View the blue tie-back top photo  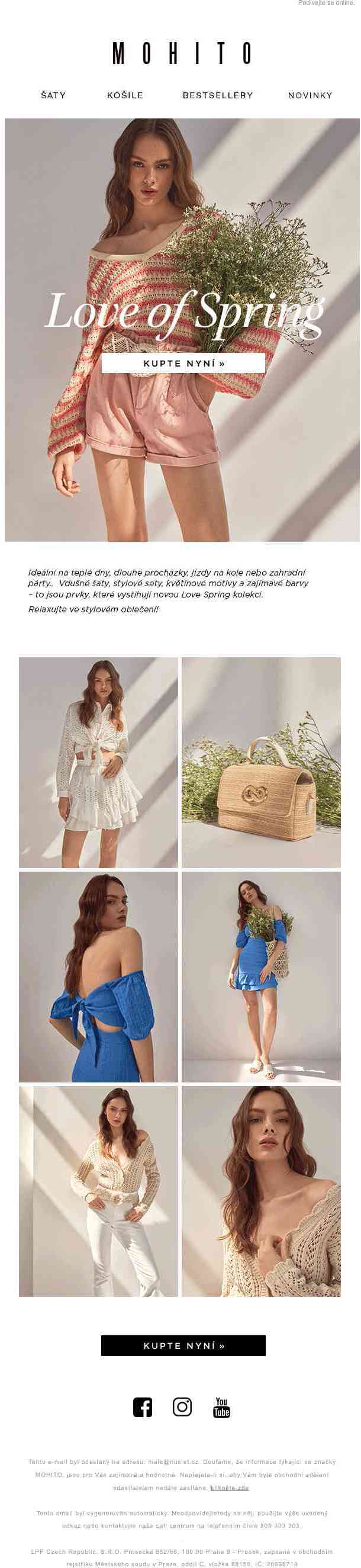(98, 976)
